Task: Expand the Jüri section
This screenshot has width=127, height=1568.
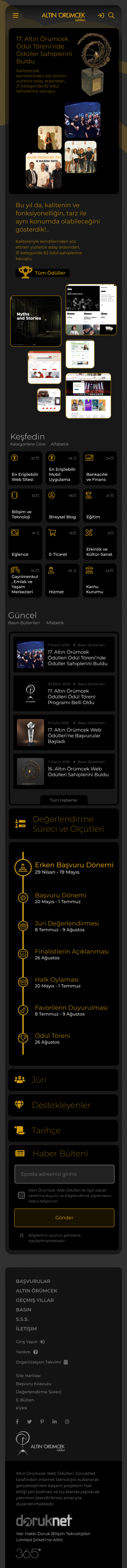Action: pyautogui.click(x=63, y=1079)
